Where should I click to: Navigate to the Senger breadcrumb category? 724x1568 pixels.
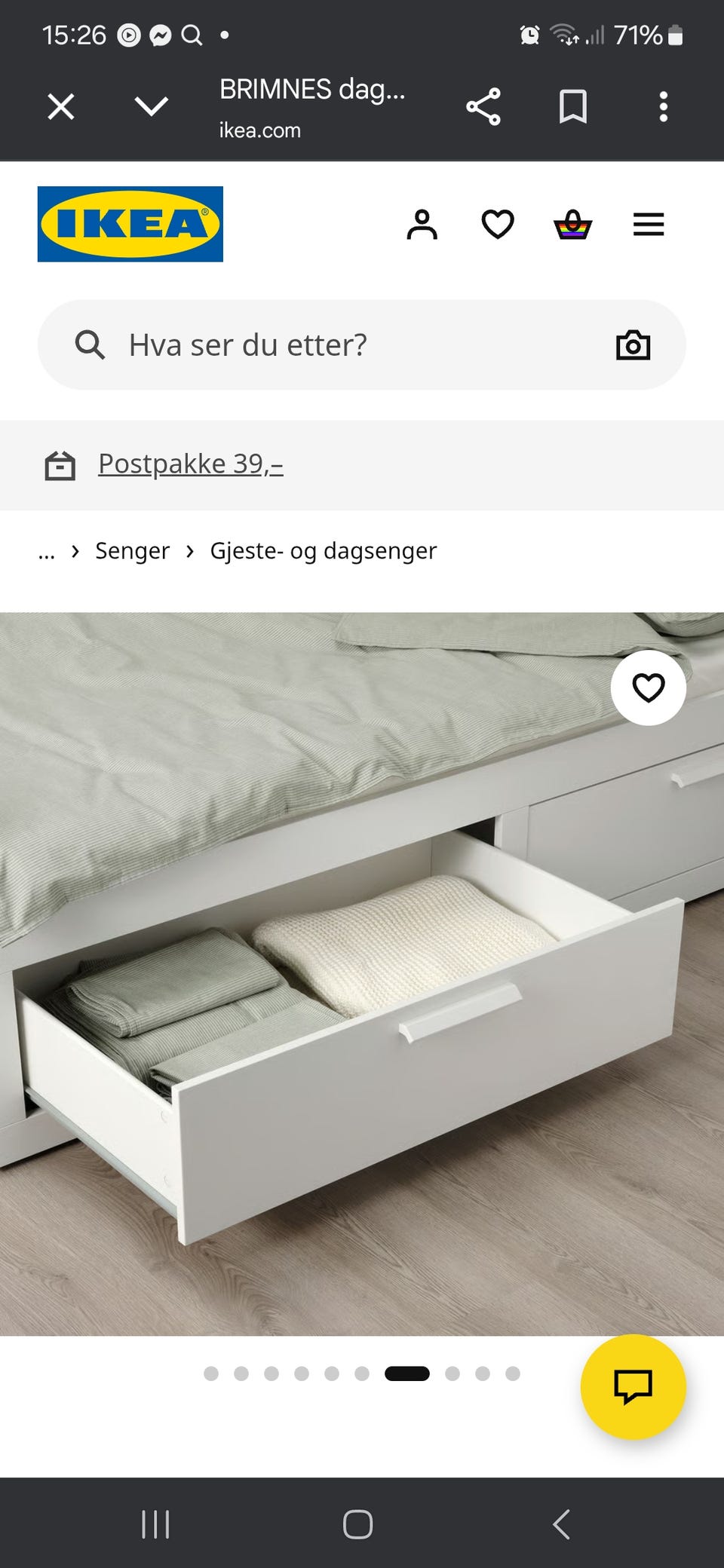tap(133, 551)
